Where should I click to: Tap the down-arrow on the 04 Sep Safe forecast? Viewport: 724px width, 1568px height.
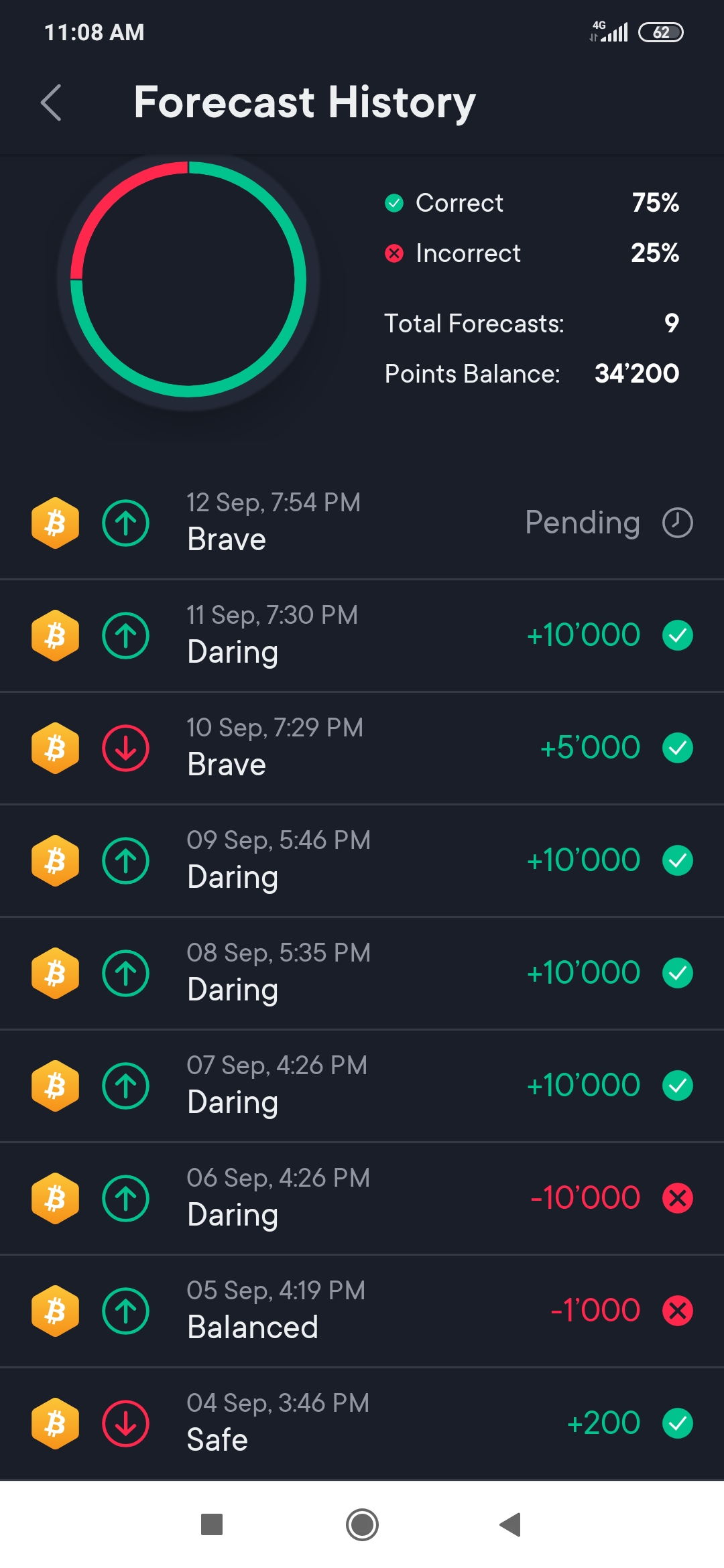coord(125,1425)
